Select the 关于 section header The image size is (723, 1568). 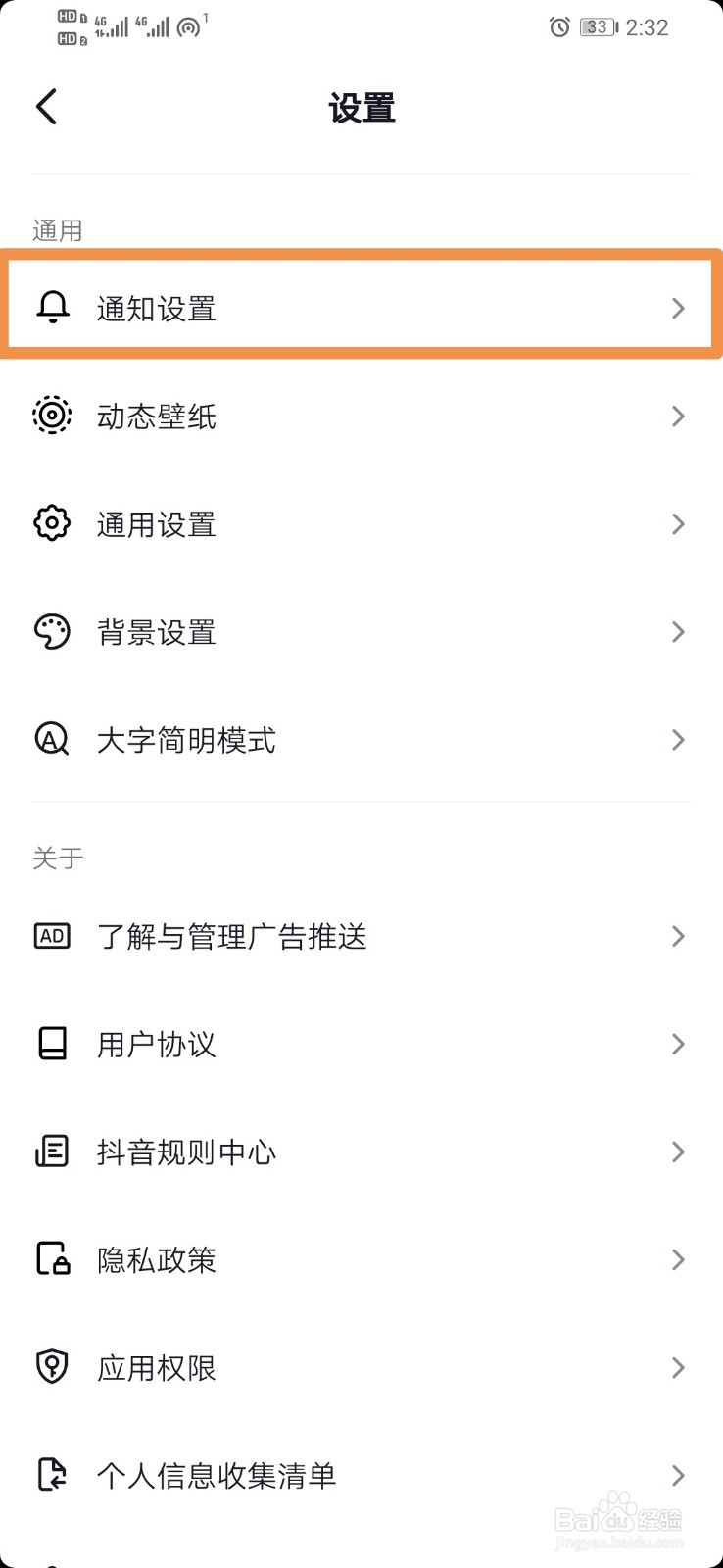[x=57, y=857]
